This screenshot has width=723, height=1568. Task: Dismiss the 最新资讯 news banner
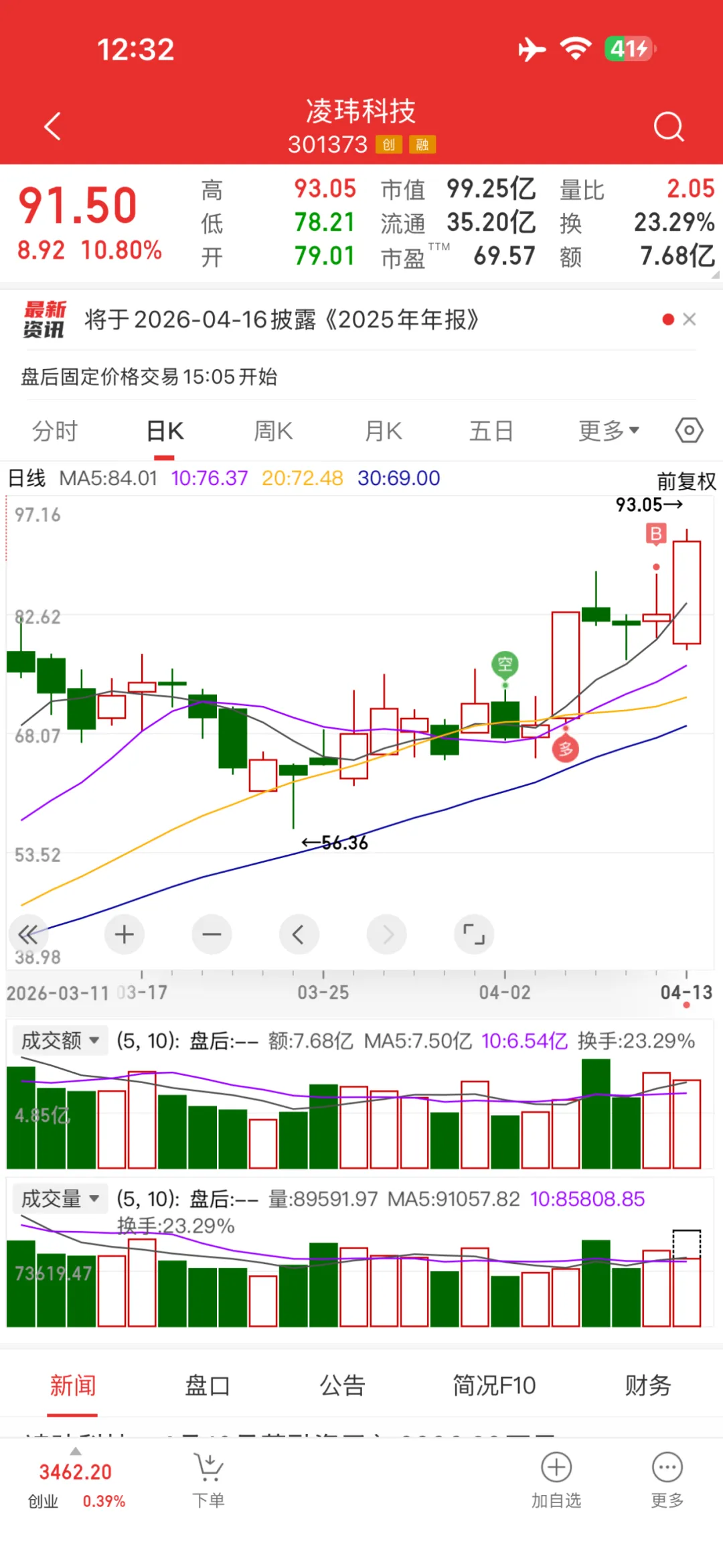(689, 319)
